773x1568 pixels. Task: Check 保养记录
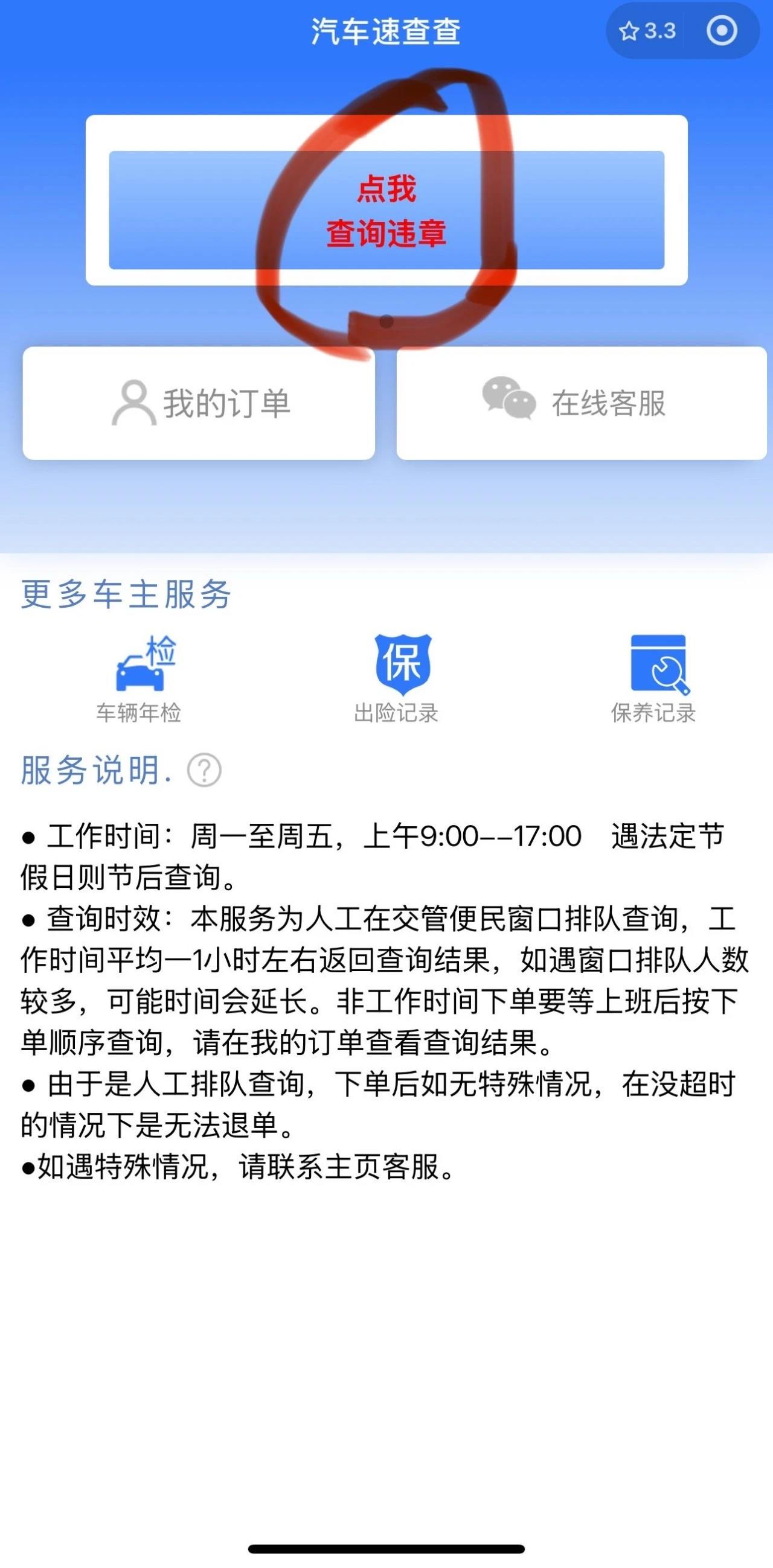653,679
